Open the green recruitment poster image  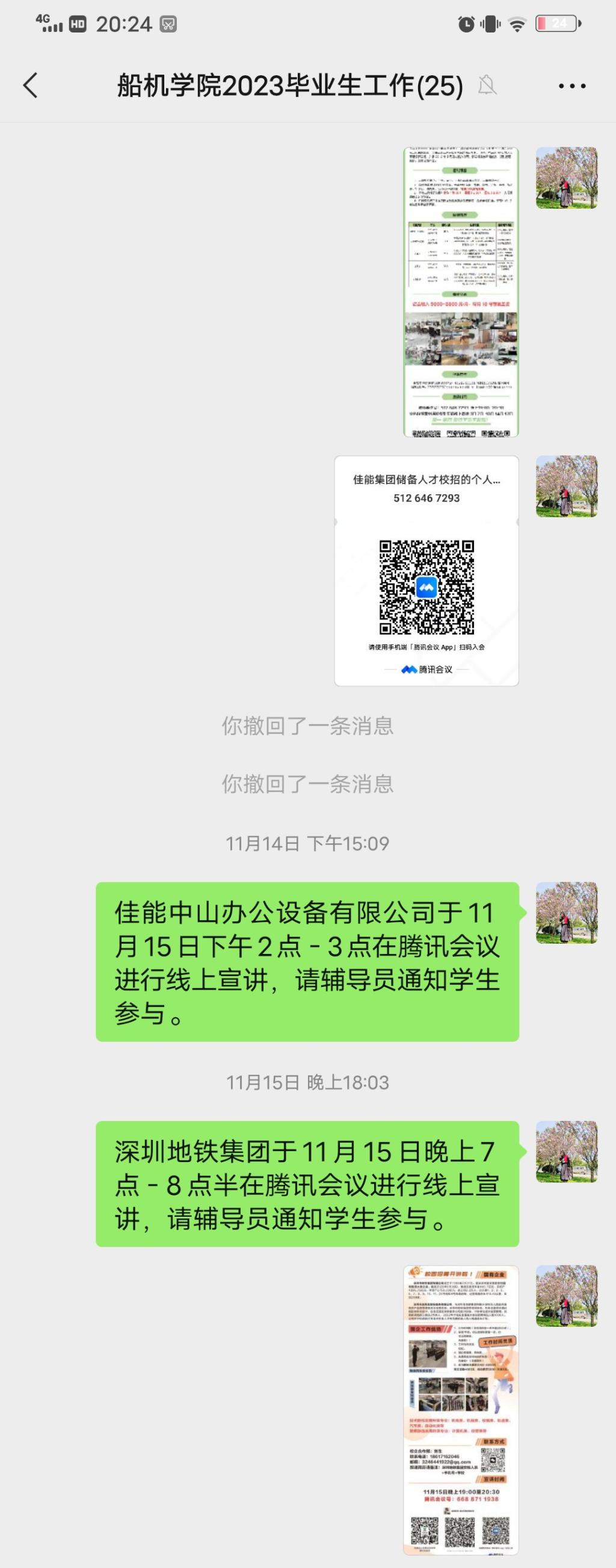pyautogui.click(x=461, y=292)
